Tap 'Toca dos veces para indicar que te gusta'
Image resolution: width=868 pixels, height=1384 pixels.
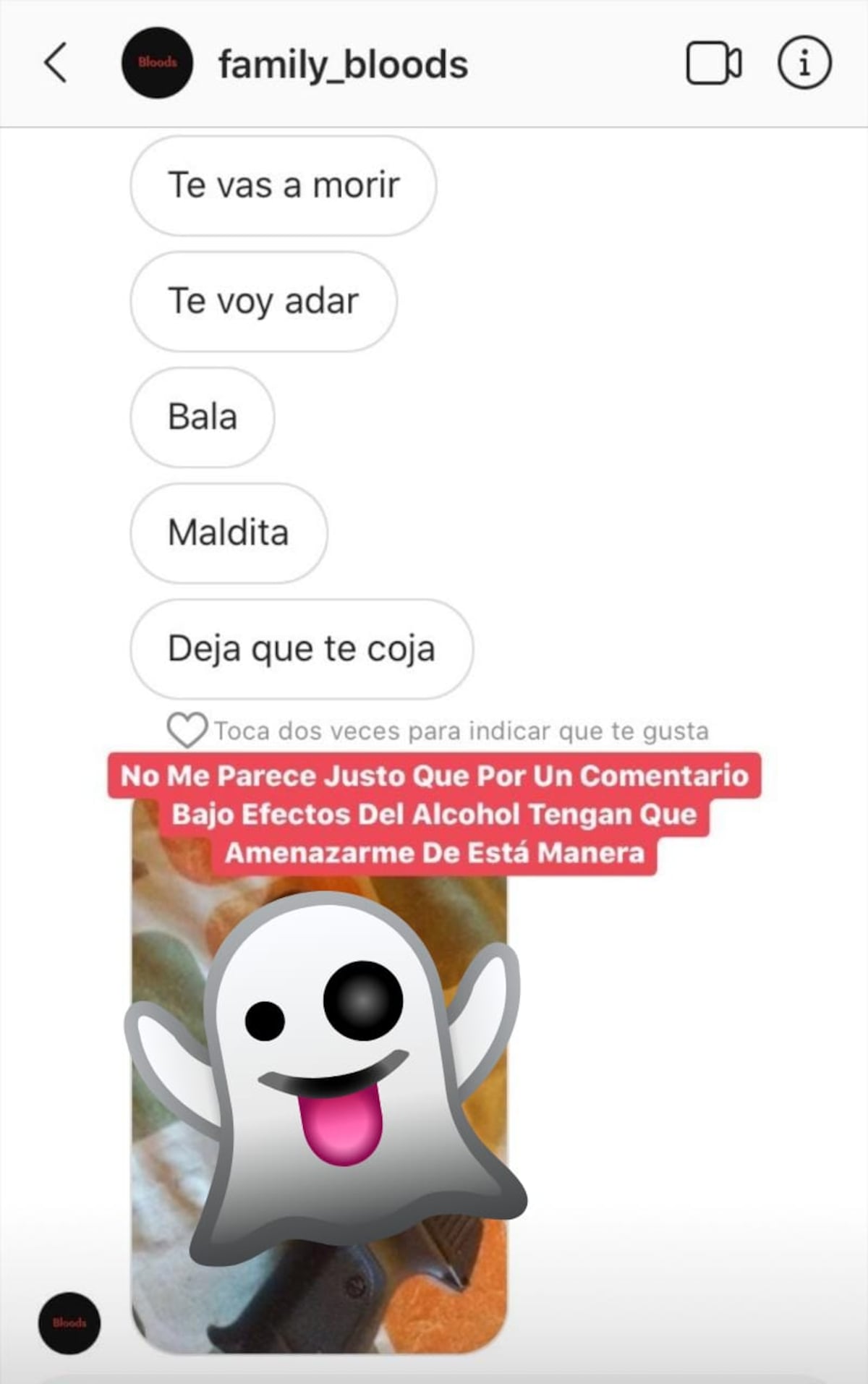(x=461, y=731)
